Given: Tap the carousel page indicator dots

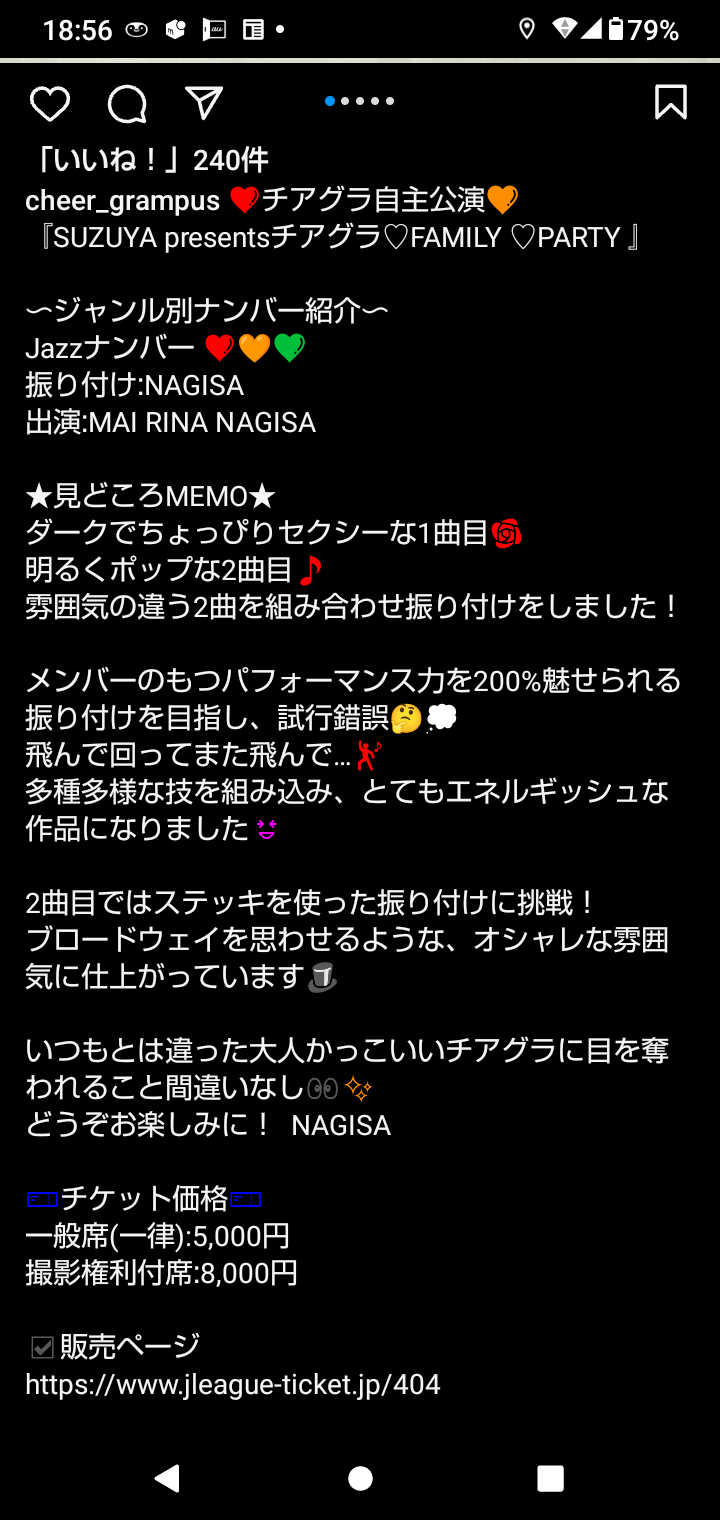Looking at the screenshot, I should tap(360, 101).
